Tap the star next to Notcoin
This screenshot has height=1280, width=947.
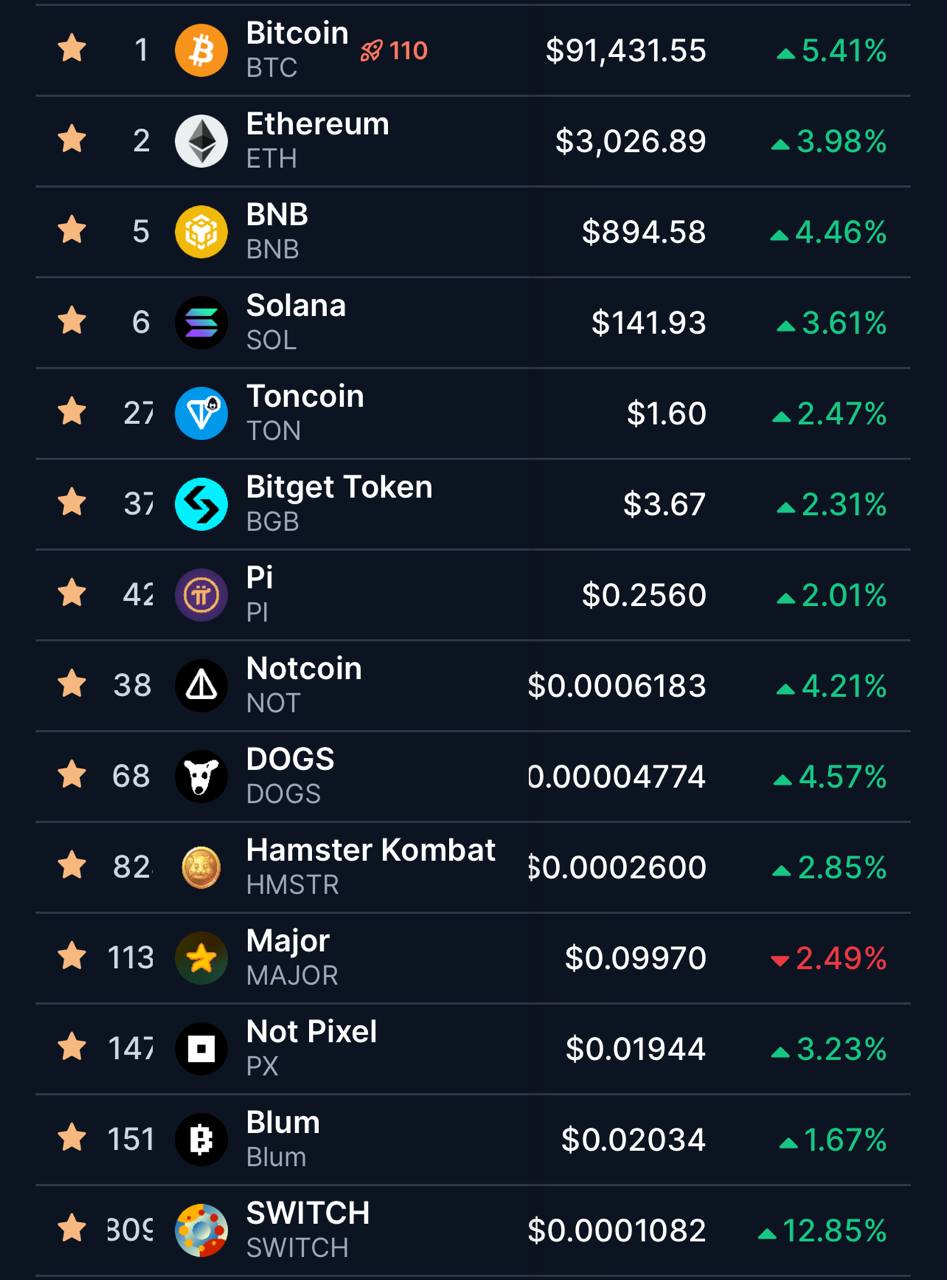(x=72, y=685)
